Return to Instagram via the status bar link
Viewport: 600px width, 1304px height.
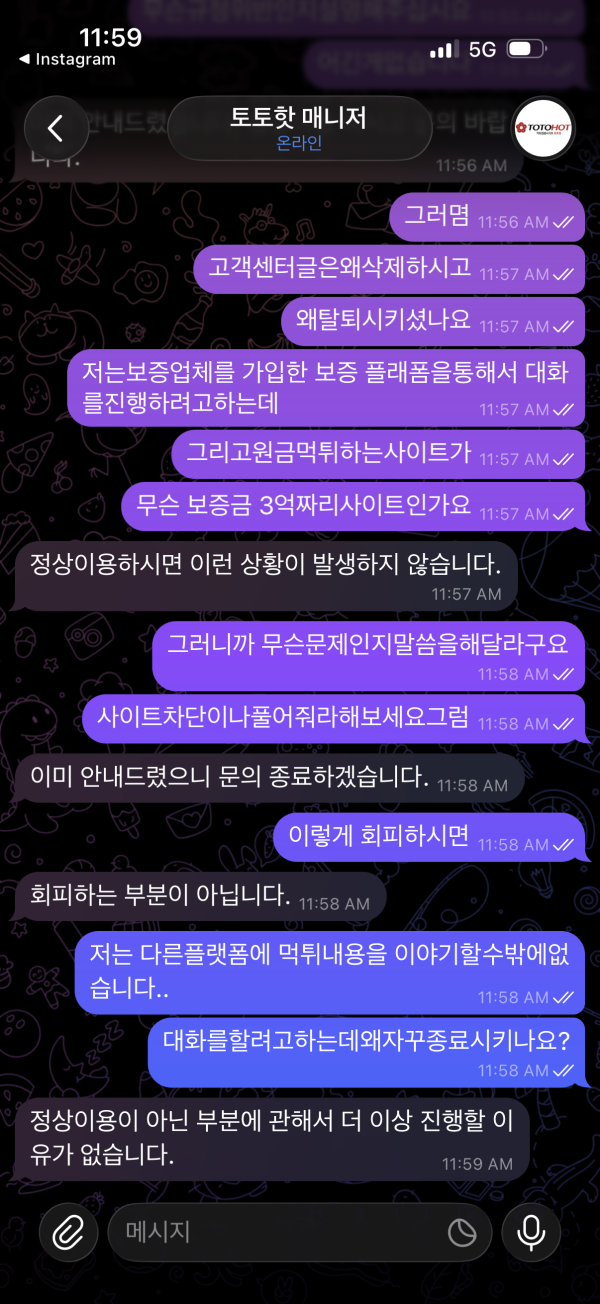pyautogui.click(x=68, y=59)
